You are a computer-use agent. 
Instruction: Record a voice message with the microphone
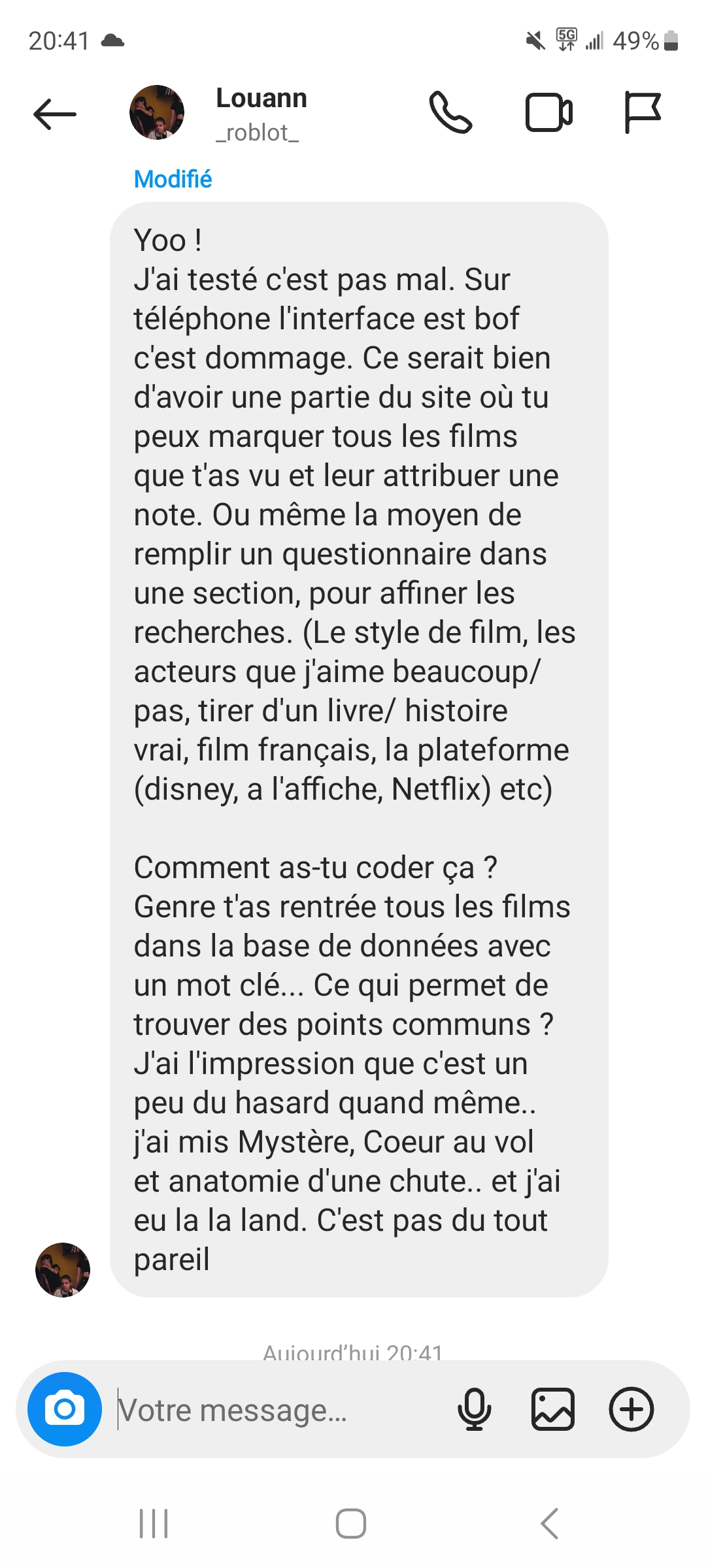coord(475,1409)
